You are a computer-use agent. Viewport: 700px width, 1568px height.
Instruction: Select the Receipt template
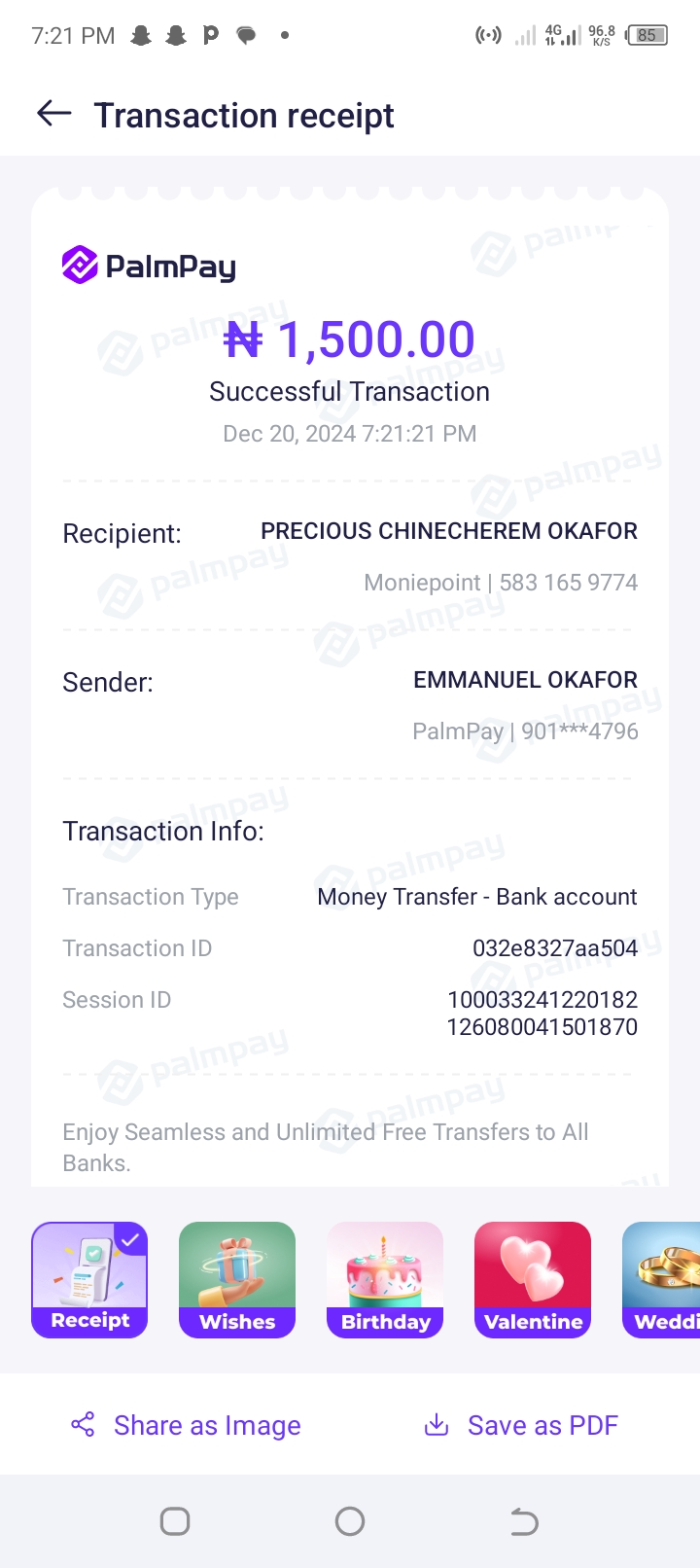click(x=89, y=1279)
